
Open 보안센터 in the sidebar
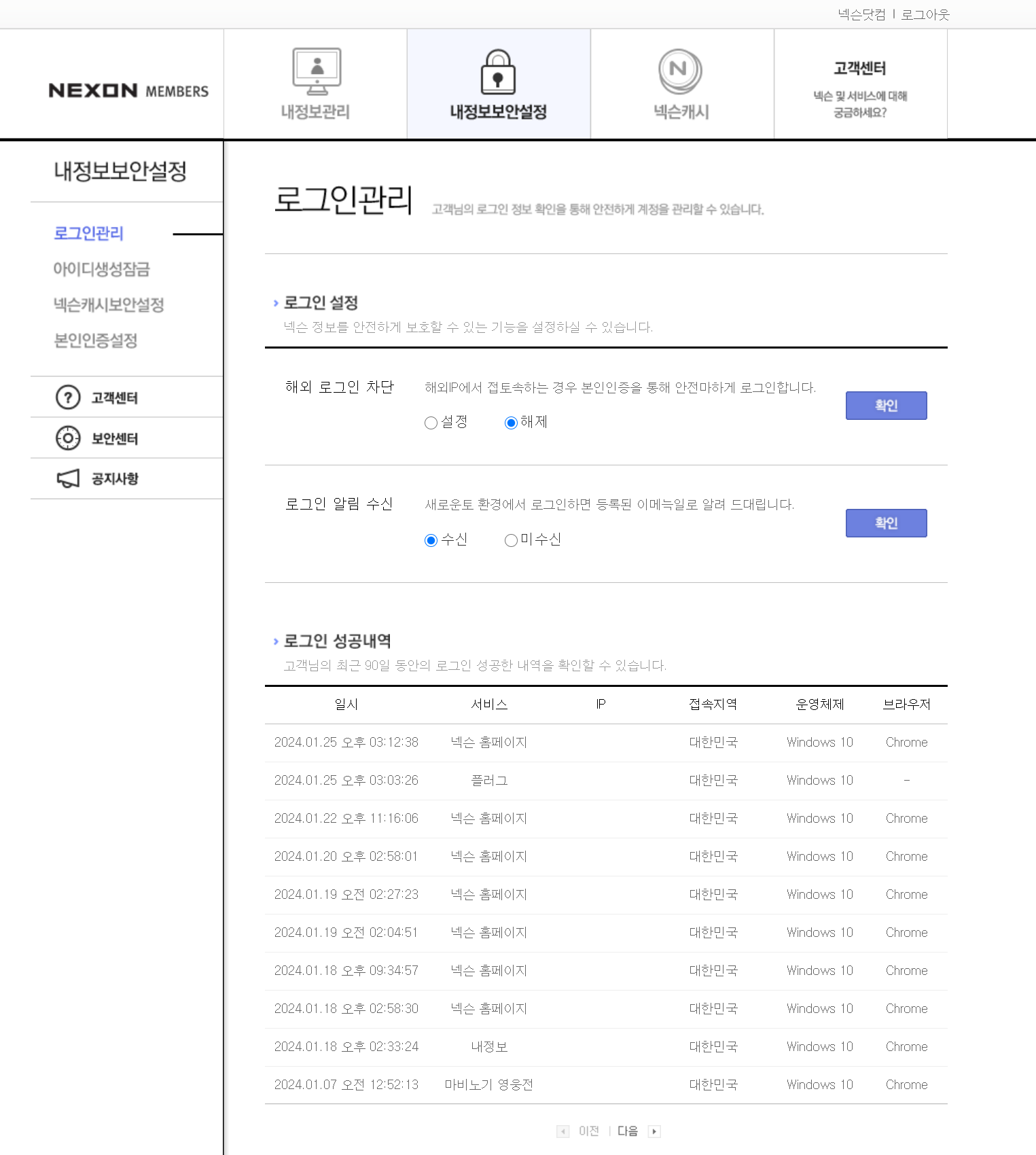(114, 438)
